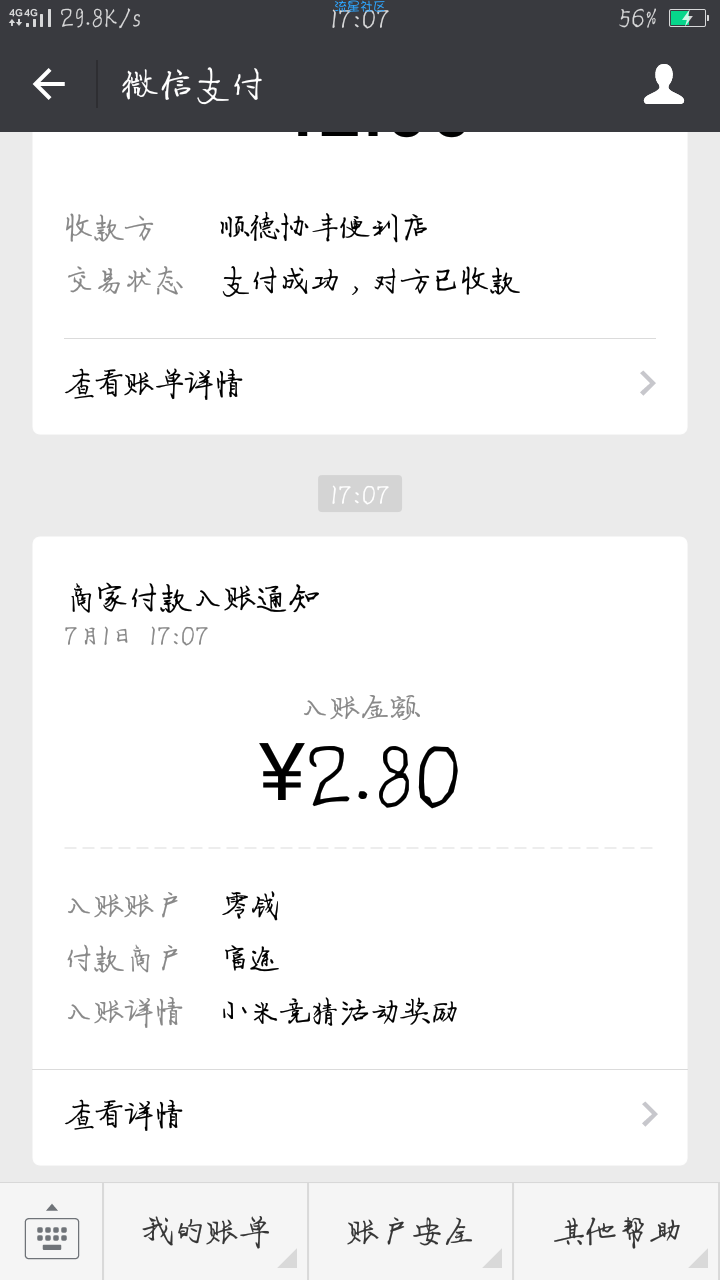
Task: Open 查看账单详情 for the 顺德协丰便利店 payment
Action: (x=360, y=384)
